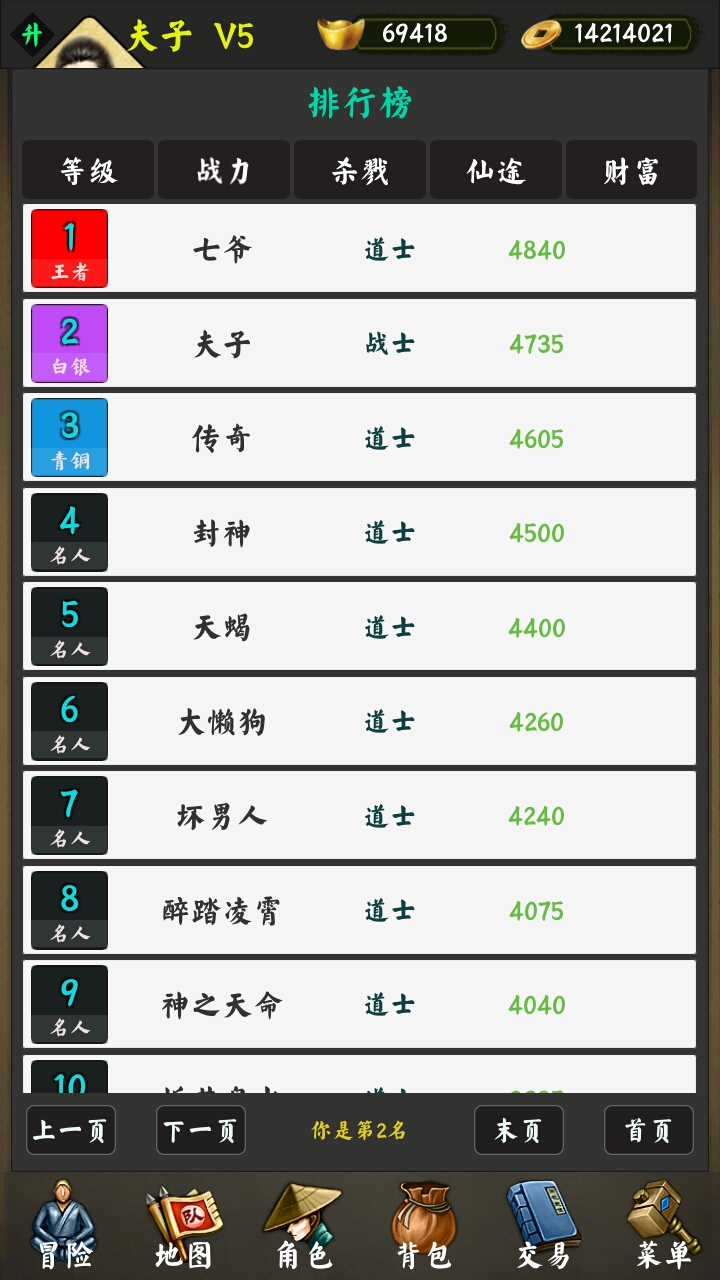Click the 上一页 previous page button
Image resolution: width=720 pixels, height=1280 pixels.
pyautogui.click(x=70, y=1130)
